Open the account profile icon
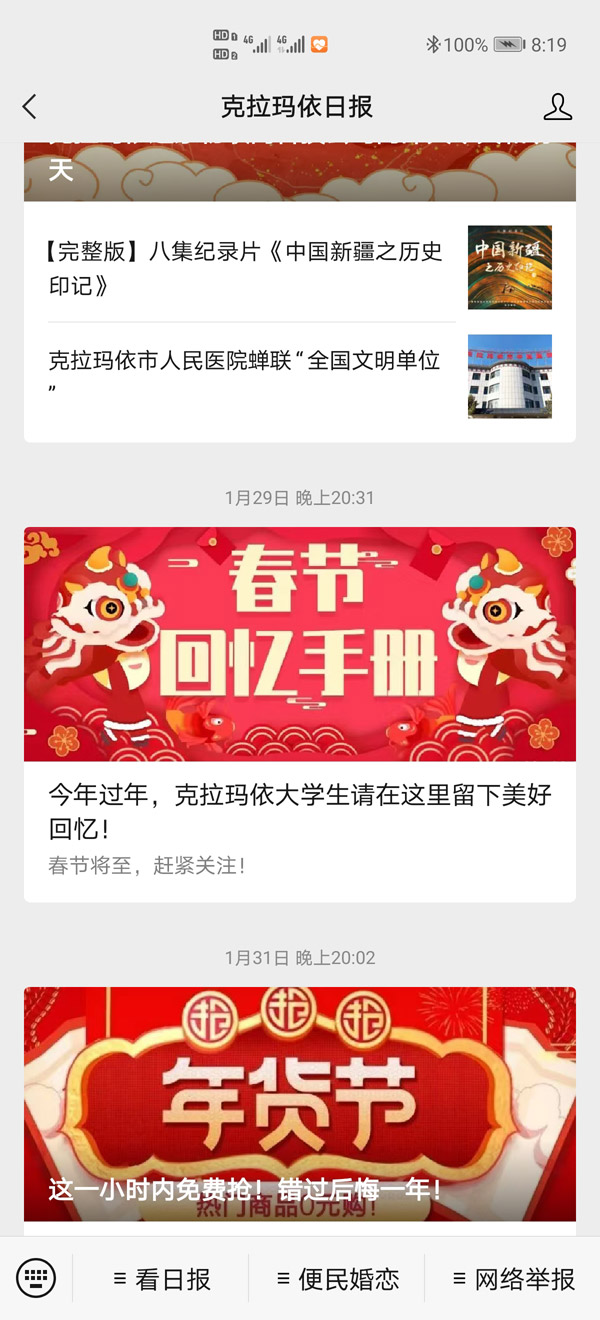The width and height of the screenshot is (600, 1320). click(x=557, y=107)
